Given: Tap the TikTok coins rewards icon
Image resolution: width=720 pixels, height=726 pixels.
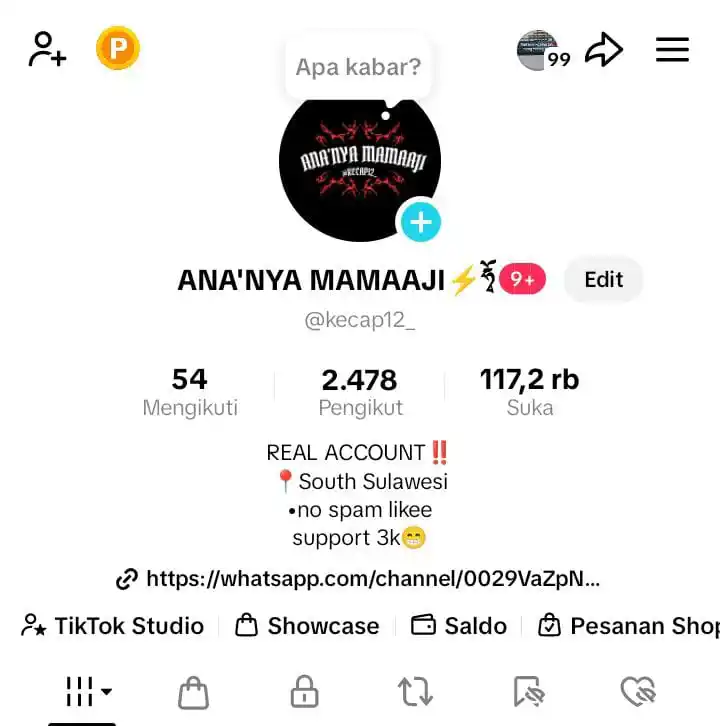Looking at the screenshot, I should pos(117,47).
